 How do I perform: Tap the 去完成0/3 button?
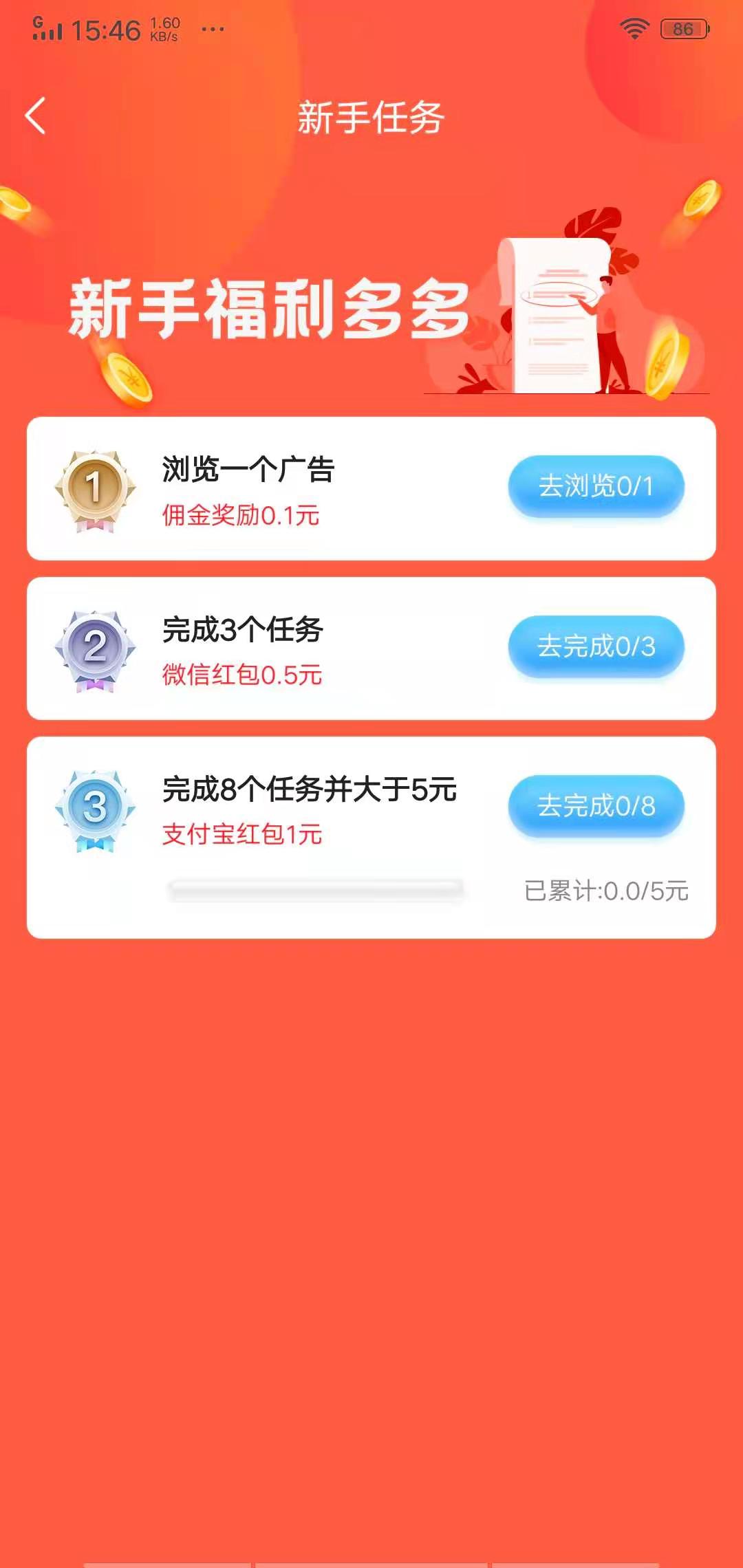click(x=596, y=645)
